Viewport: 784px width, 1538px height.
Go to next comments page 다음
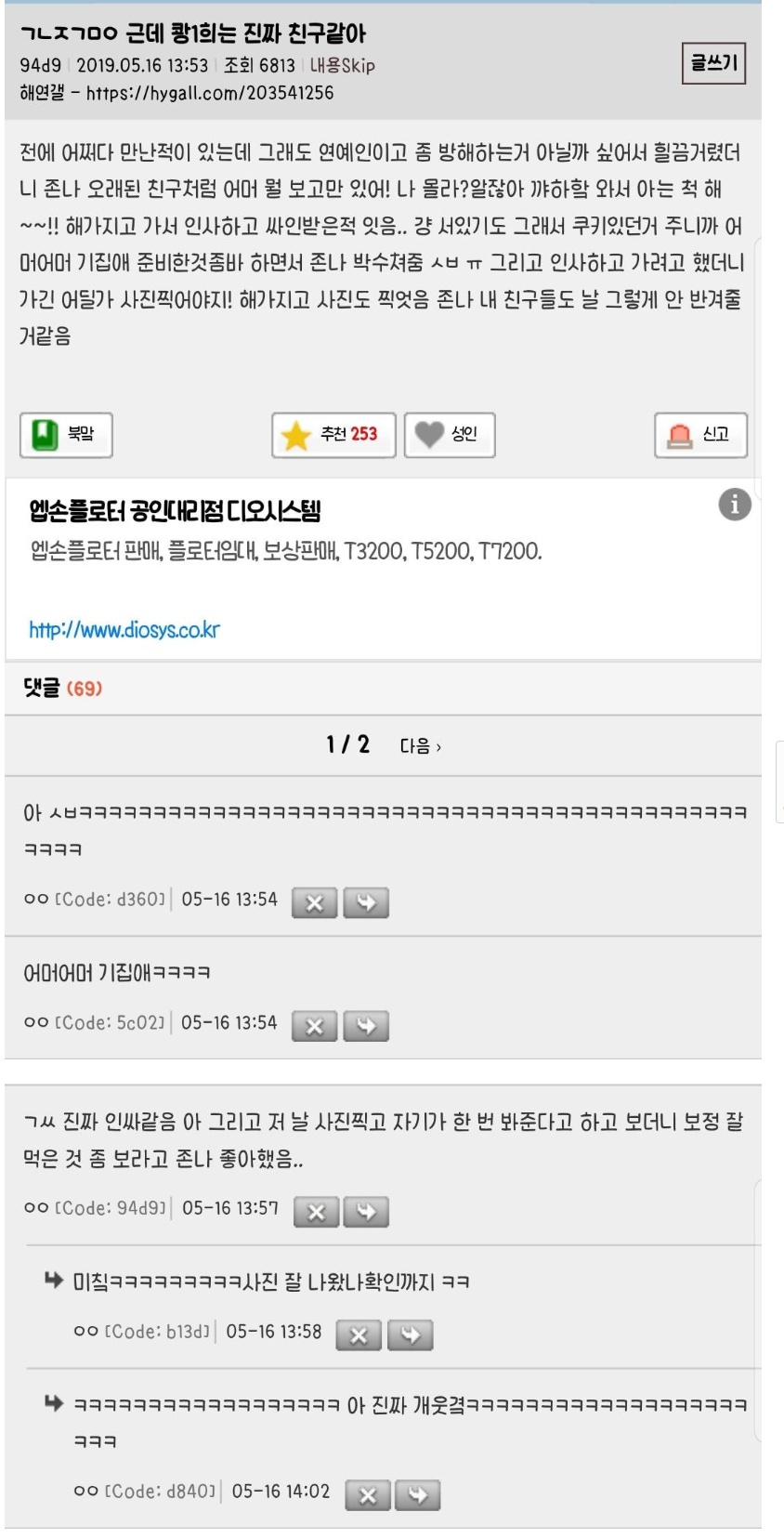click(421, 746)
